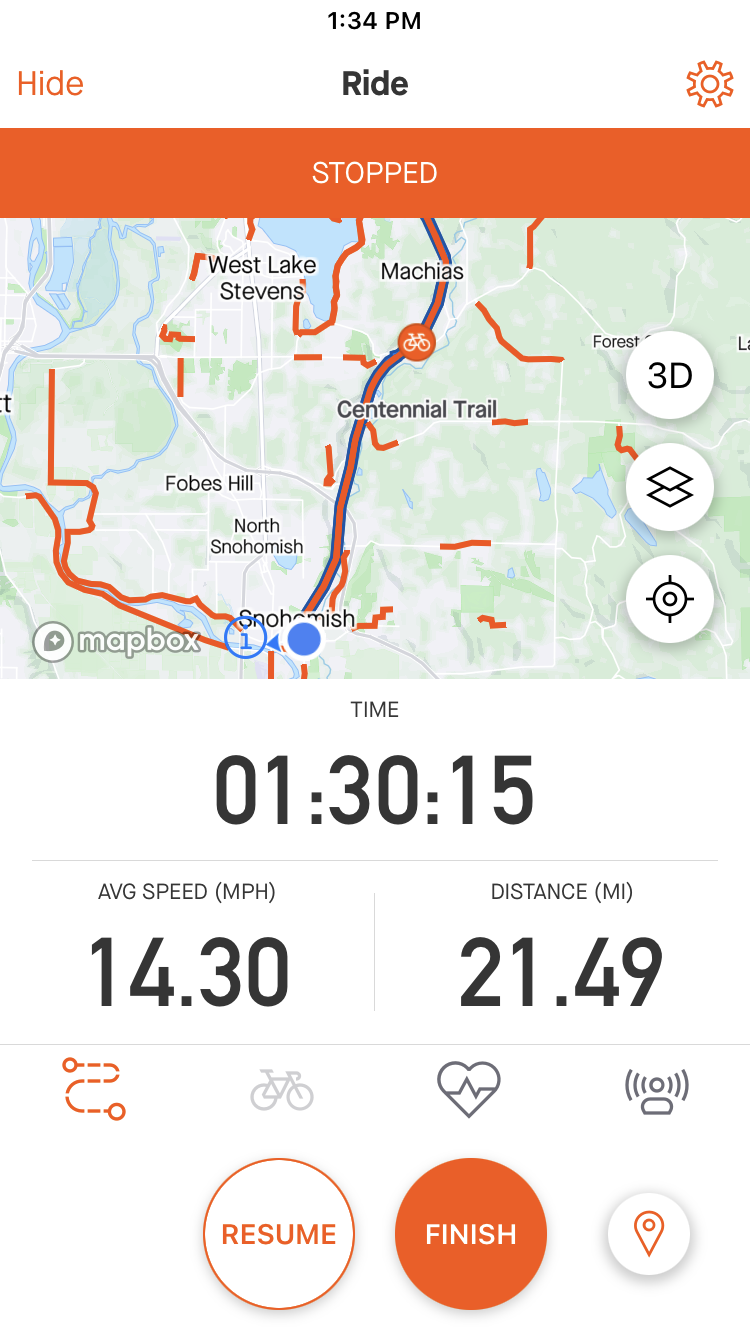The height and width of the screenshot is (1334, 750).
Task: Finish and save the ride
Action: 471,1234
